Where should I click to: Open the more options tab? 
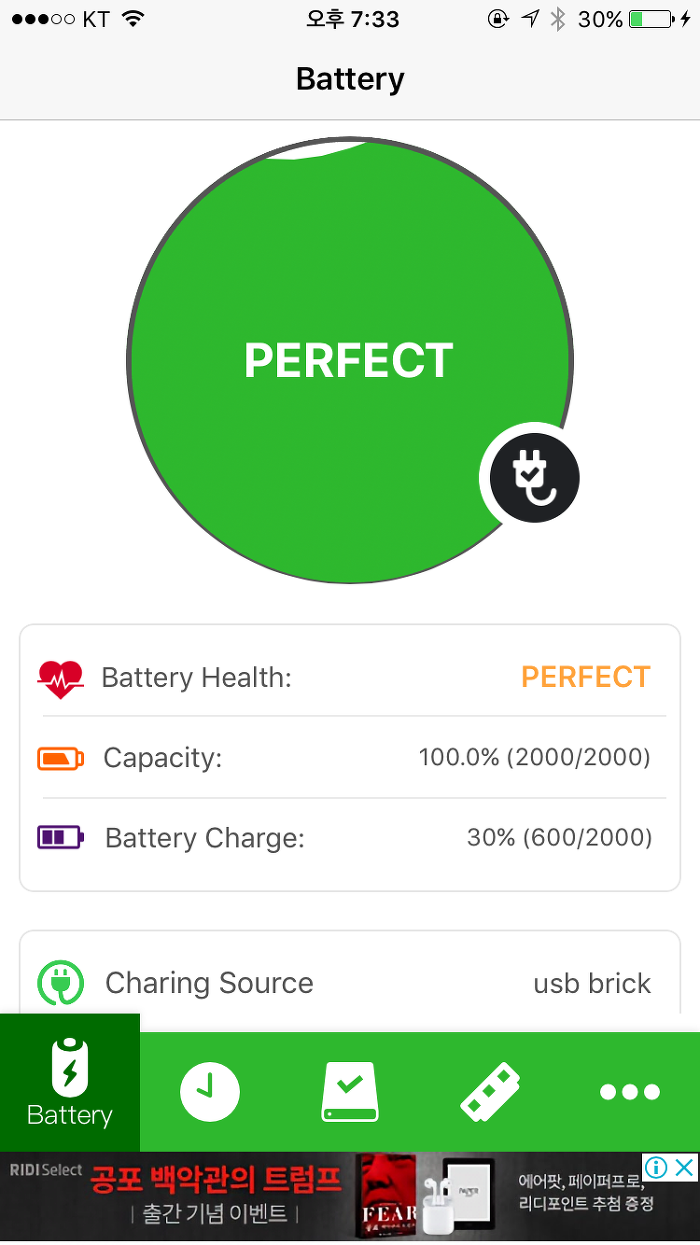pos(630,1092)
